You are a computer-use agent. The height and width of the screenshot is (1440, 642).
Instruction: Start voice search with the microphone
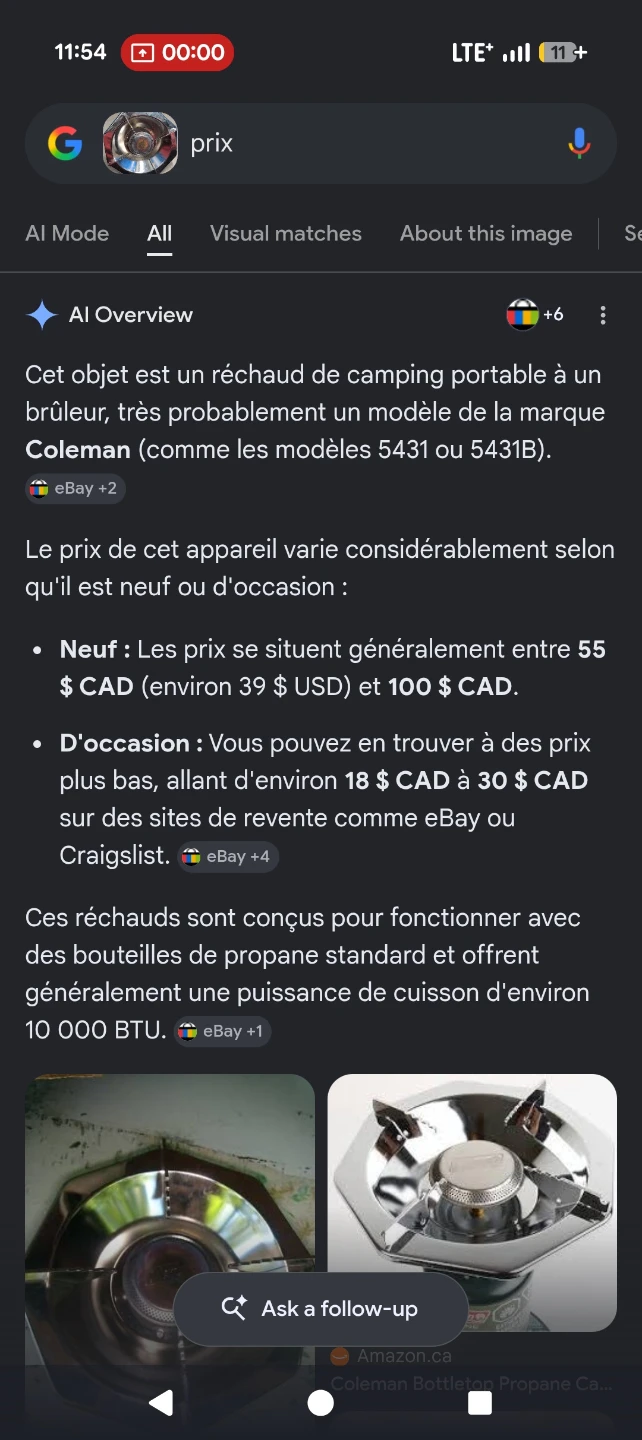point(579,144)
